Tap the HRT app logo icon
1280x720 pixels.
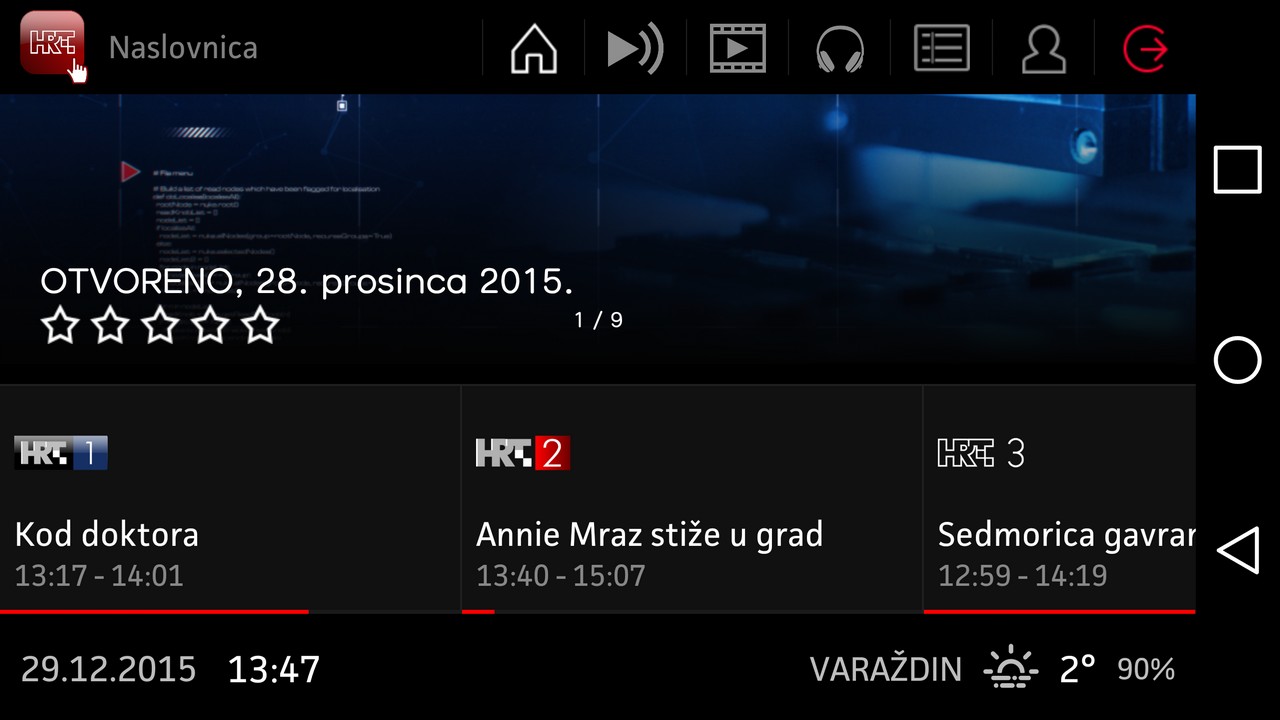click(x=52, y=44)
